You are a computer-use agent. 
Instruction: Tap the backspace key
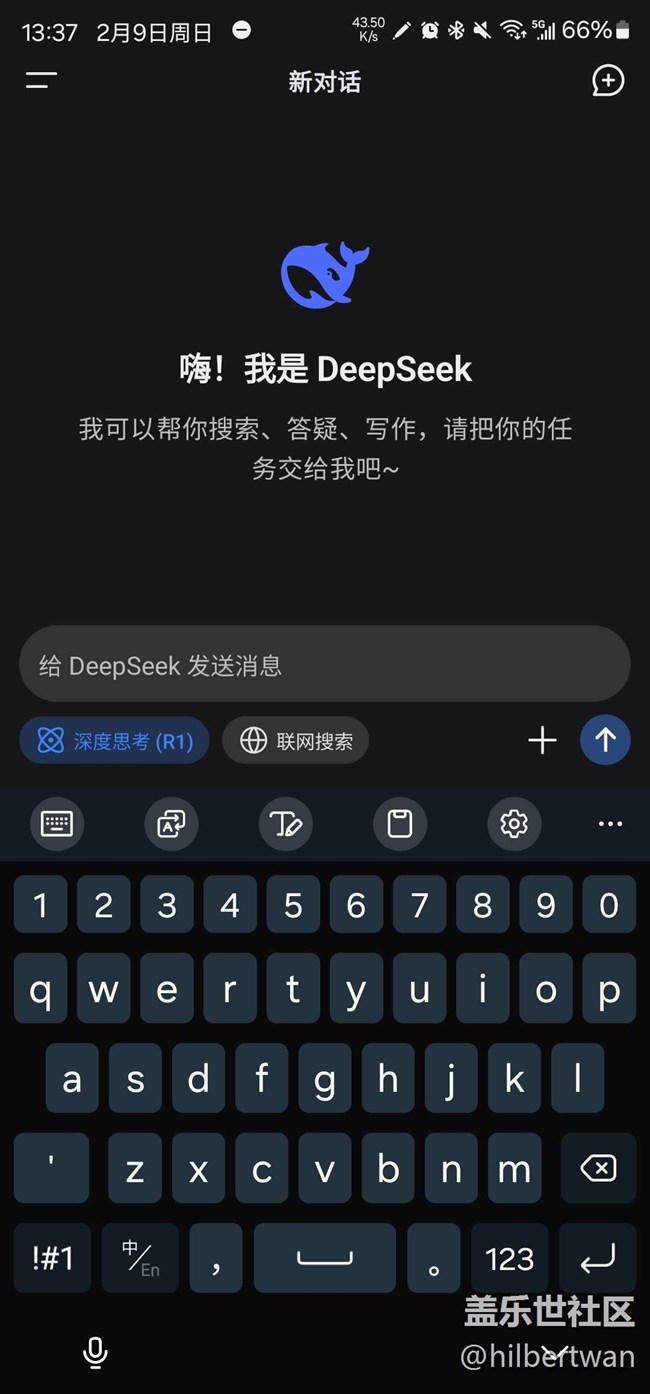598,1168
